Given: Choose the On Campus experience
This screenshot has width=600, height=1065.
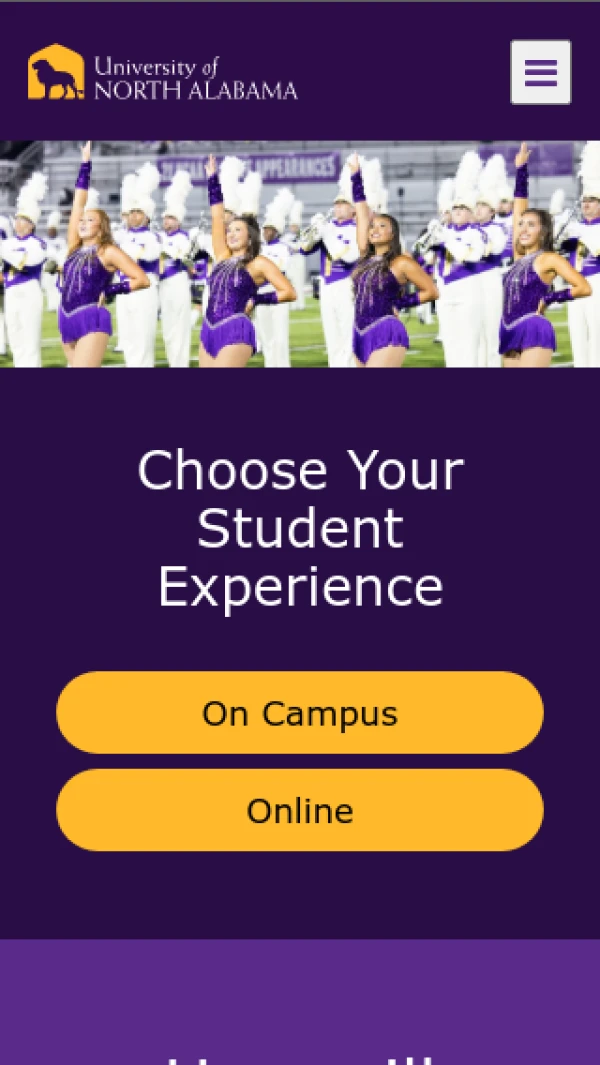Looking at the screenshot, I should point(300,713).
